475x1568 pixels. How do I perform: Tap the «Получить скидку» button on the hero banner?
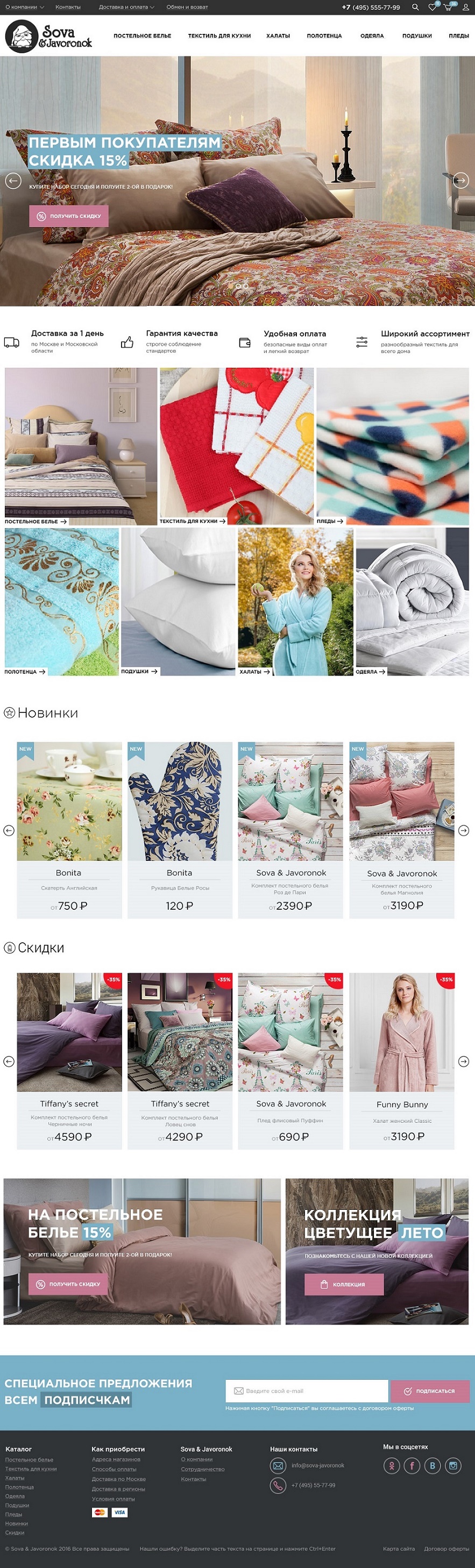[69, 216]
